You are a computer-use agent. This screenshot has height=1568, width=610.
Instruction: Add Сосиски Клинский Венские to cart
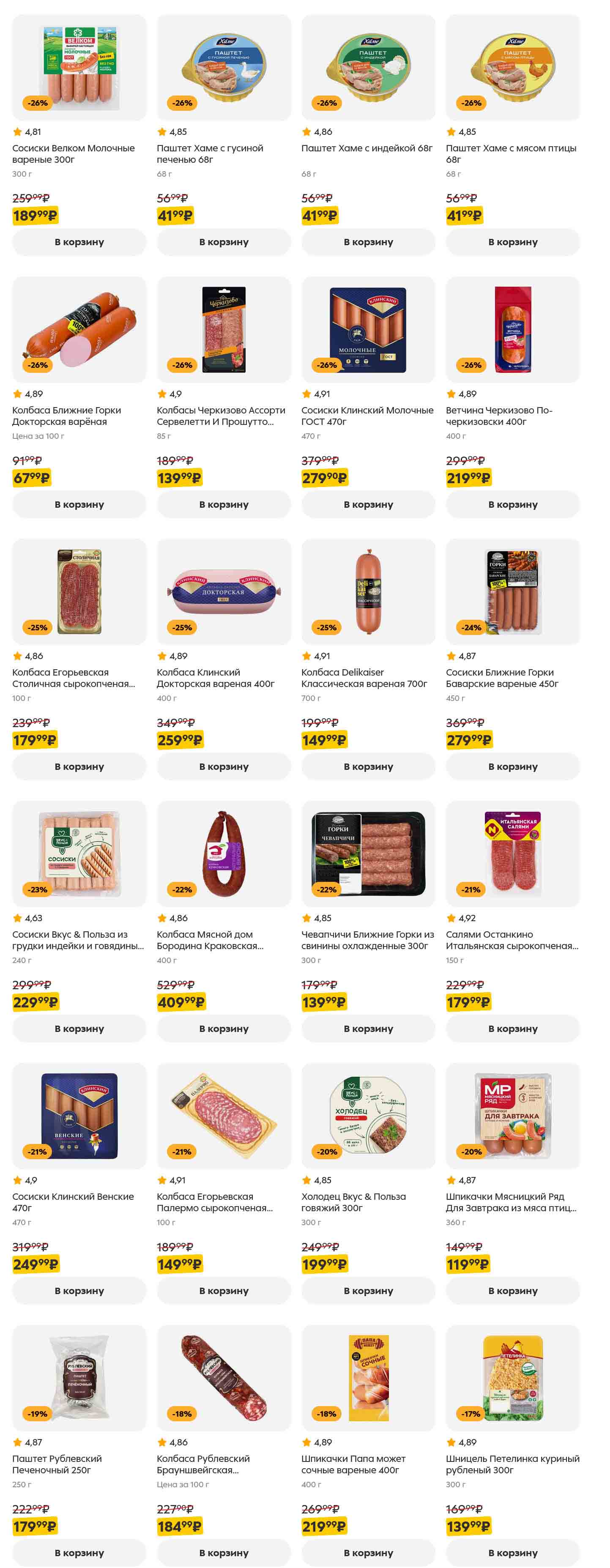point(79,1290)
